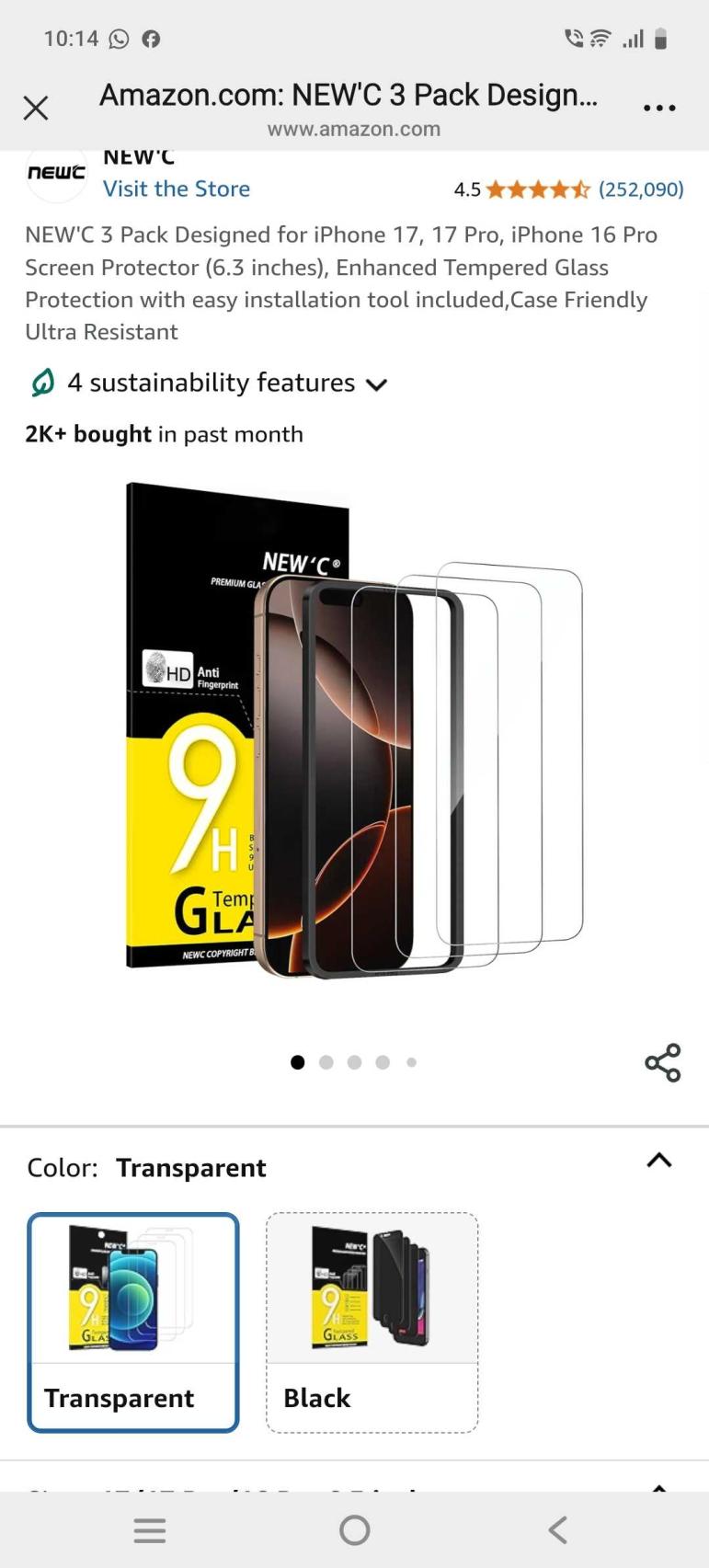Close the in-app browser tab
Image resolution: width=709 pixels, height=1568 pixels.
36,109
